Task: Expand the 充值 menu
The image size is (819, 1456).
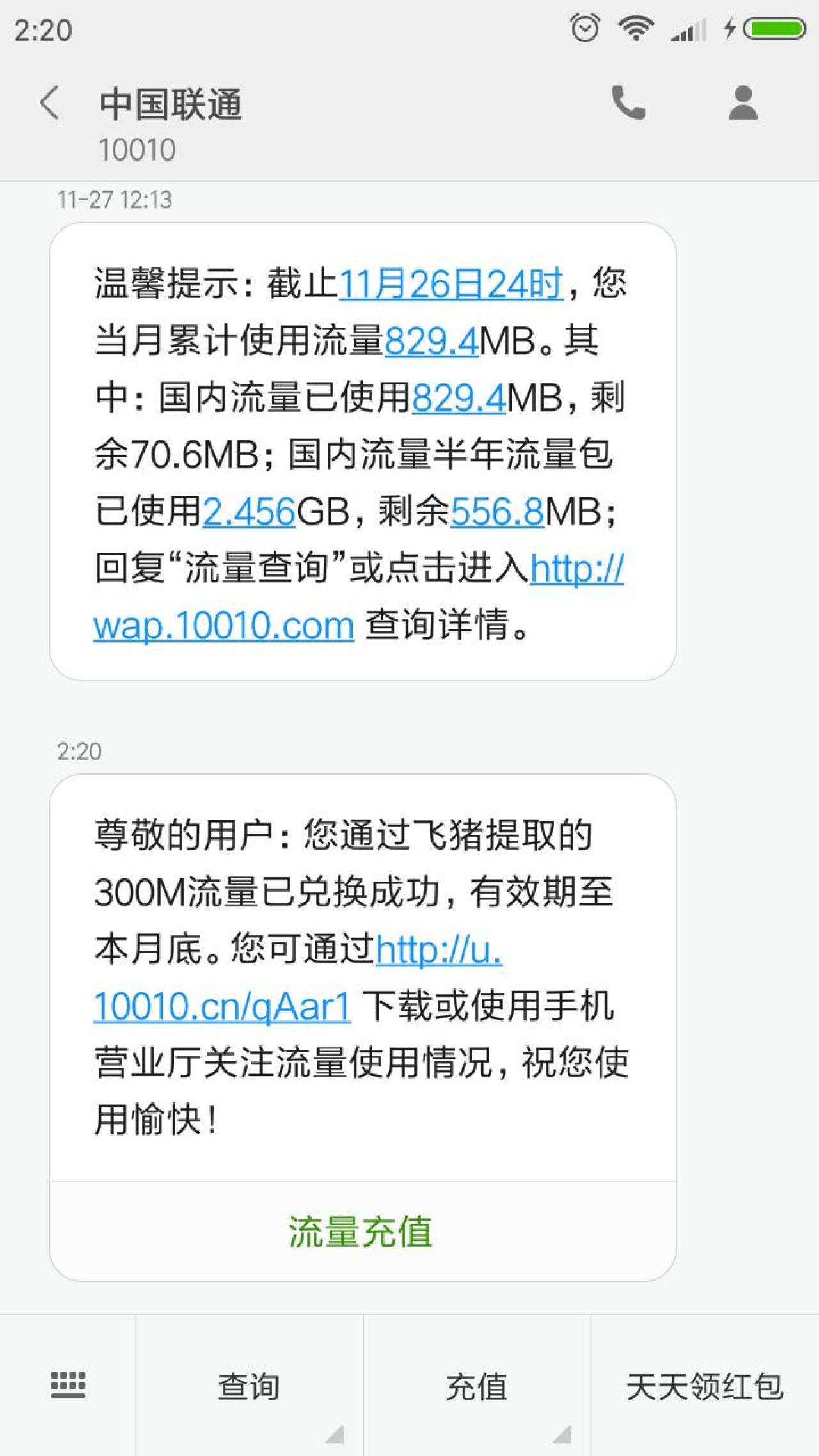Action: 477,1387
